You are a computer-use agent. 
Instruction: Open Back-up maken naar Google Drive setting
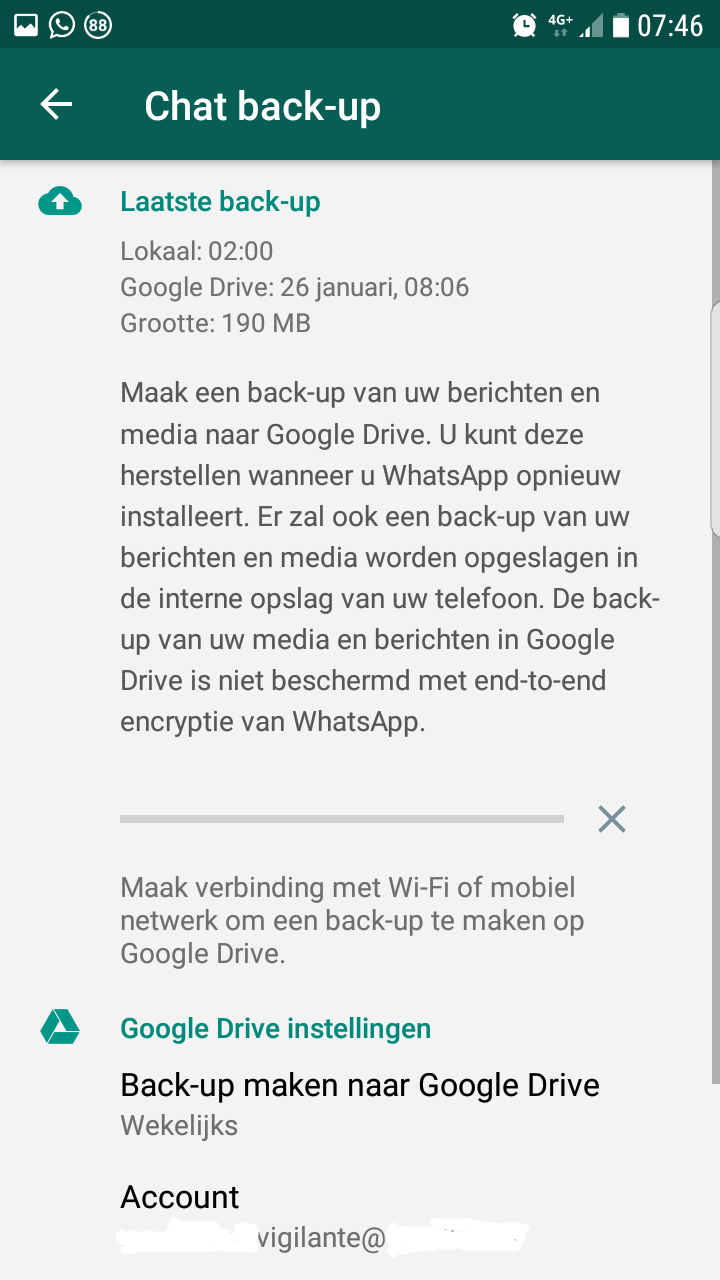359,1103
